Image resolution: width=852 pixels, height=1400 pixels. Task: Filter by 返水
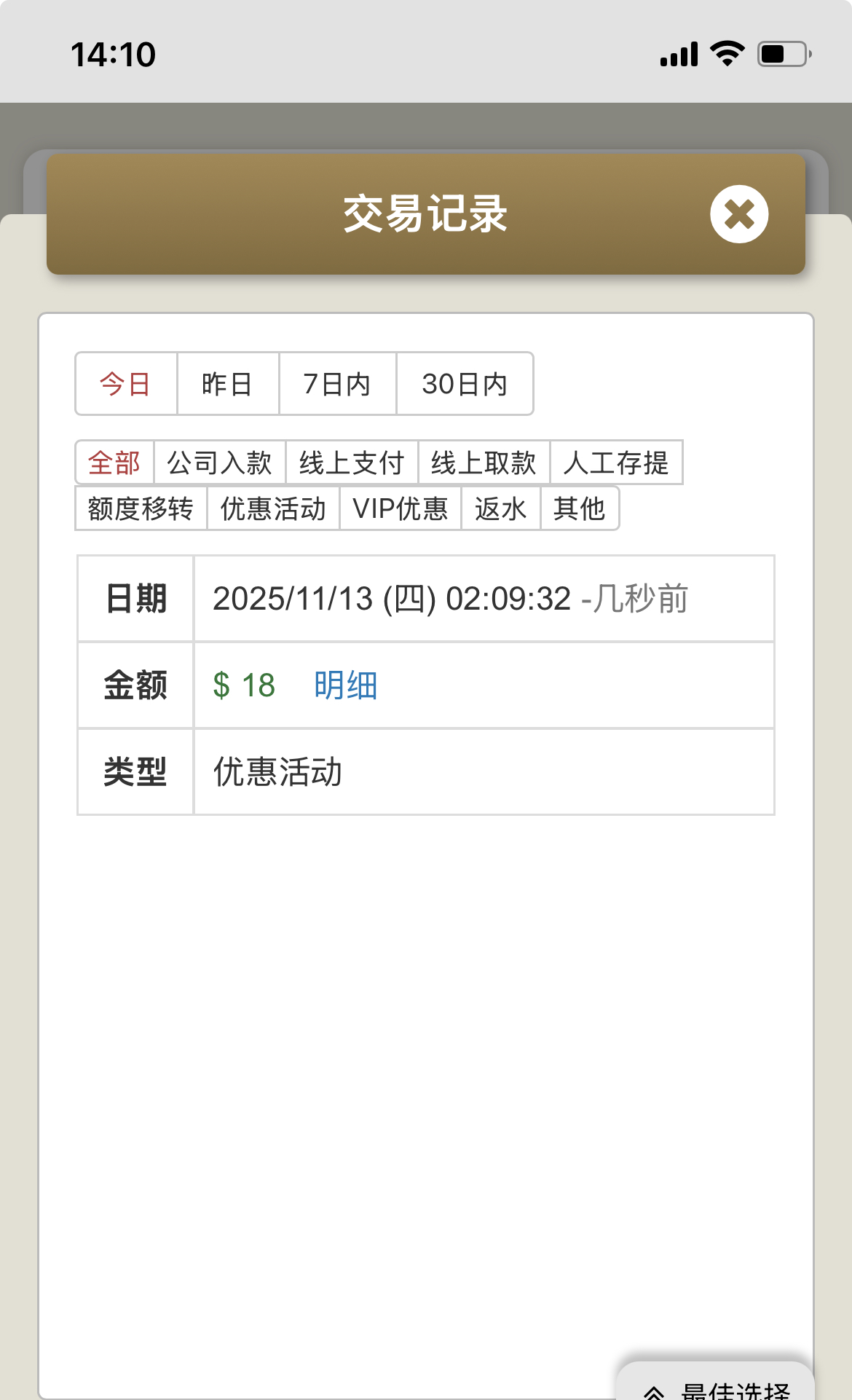500,508
